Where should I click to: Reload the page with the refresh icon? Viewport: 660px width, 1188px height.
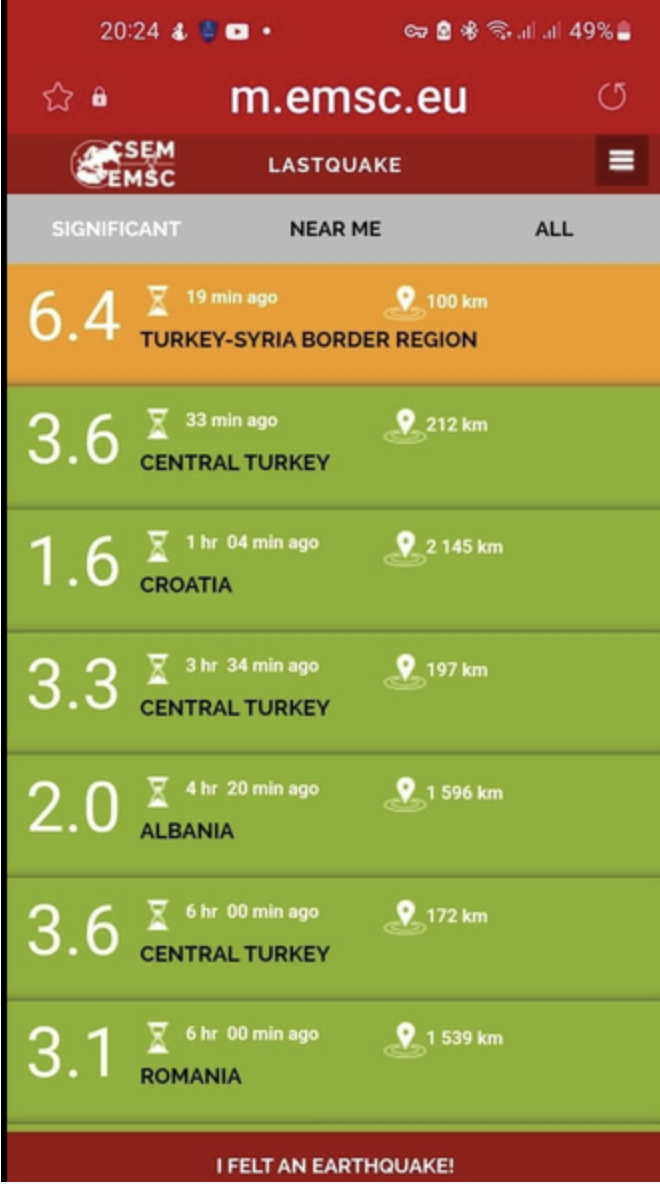click(x=612, y=97)
